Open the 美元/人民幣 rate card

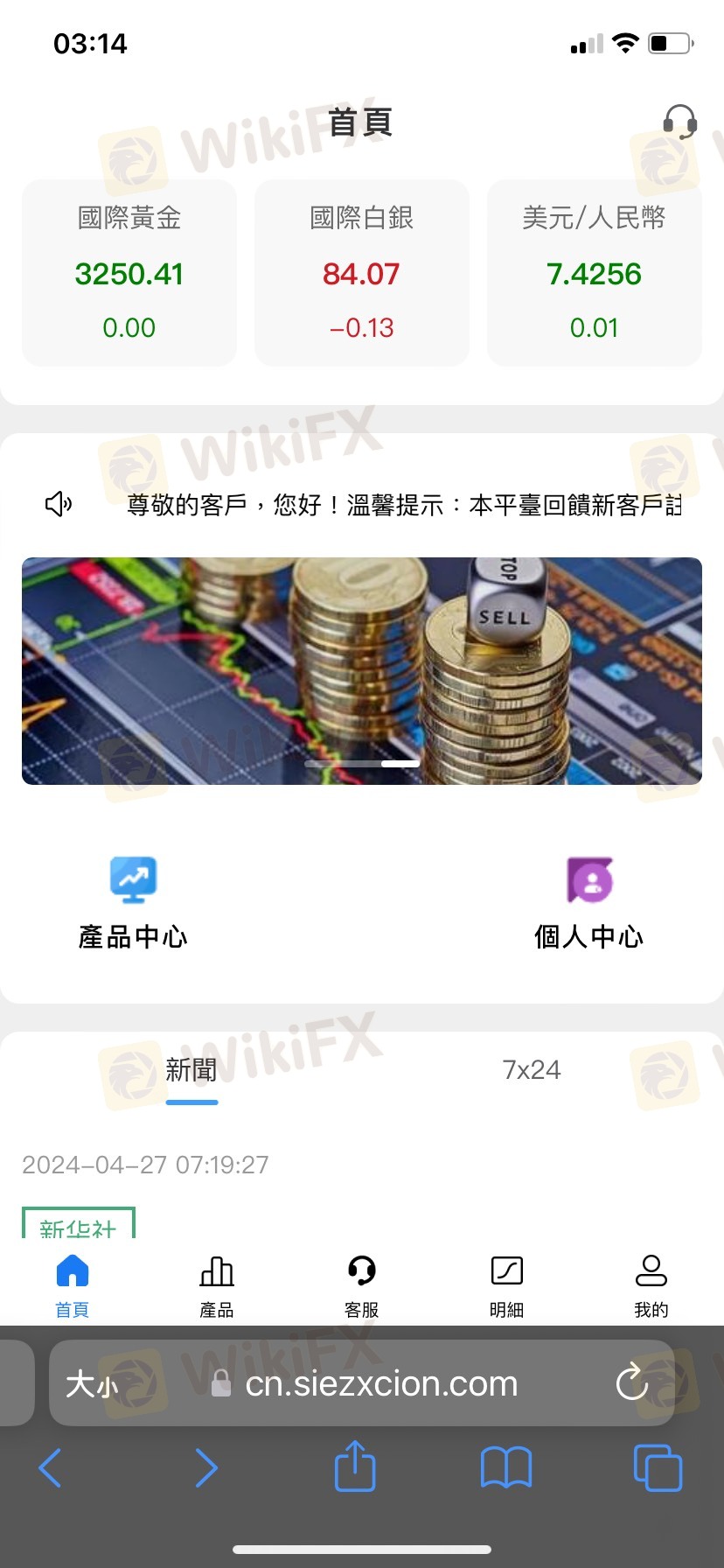[x=595, y=273]
